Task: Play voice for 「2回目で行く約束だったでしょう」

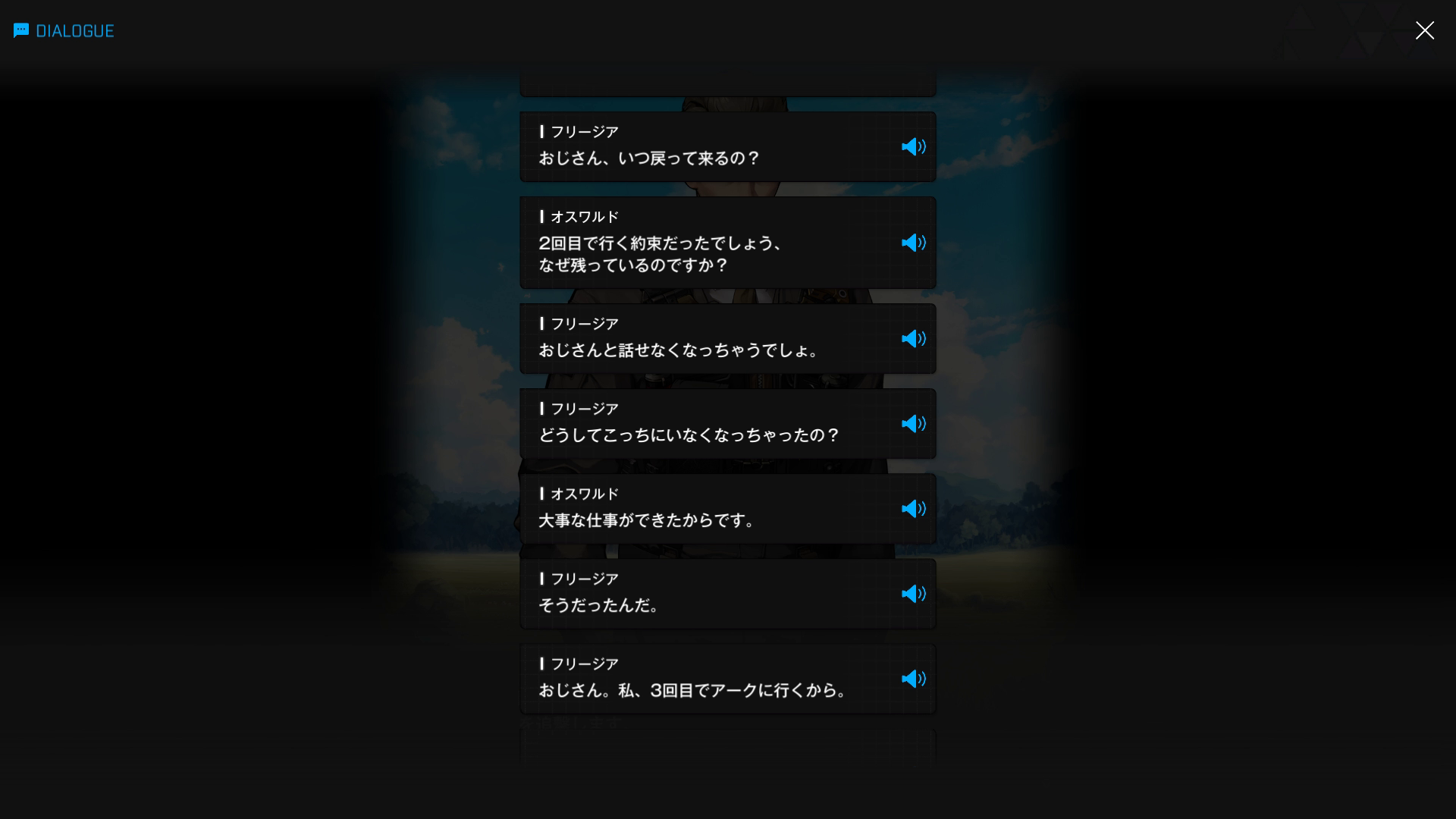Action: coord(913,243)
